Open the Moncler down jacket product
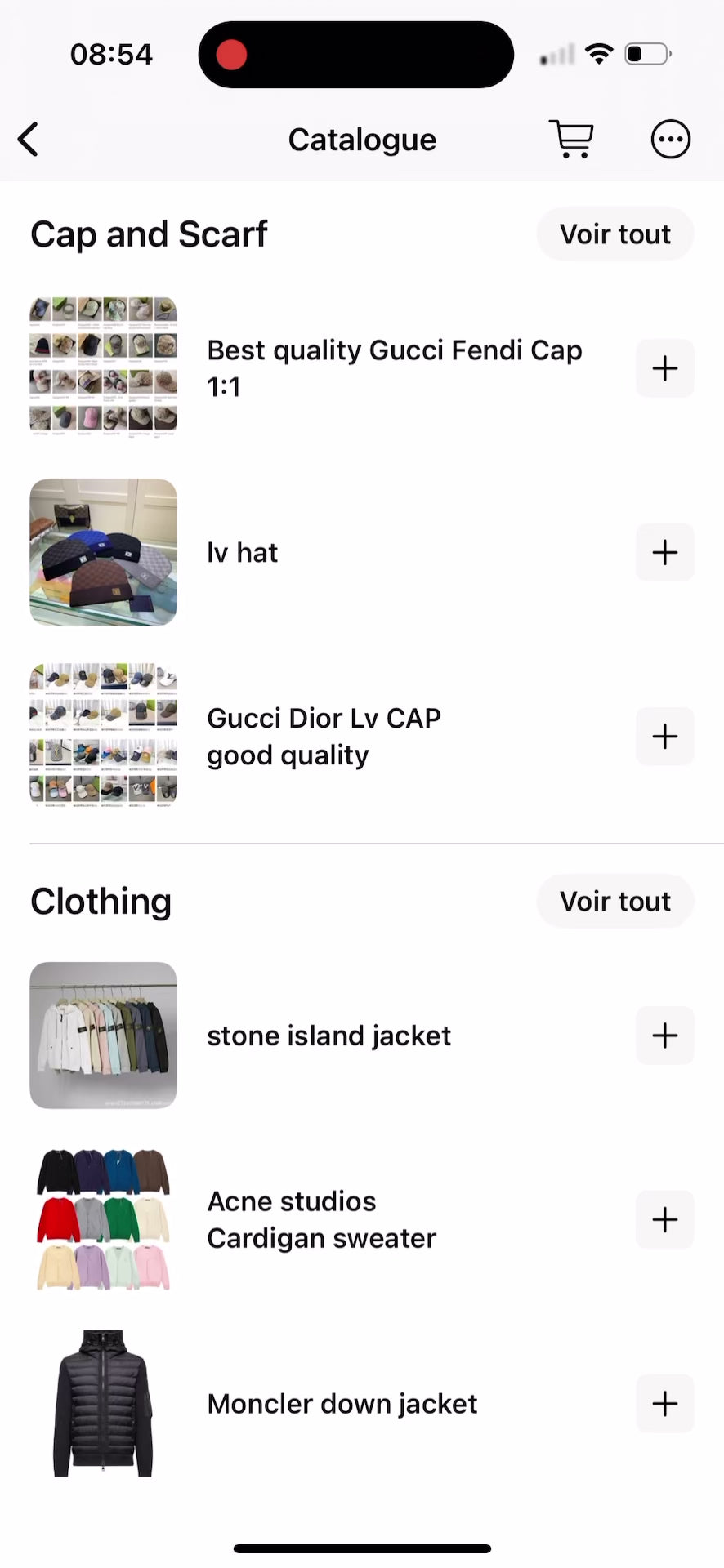Viewport: 724px width, 1568px height. (342, 1404)
